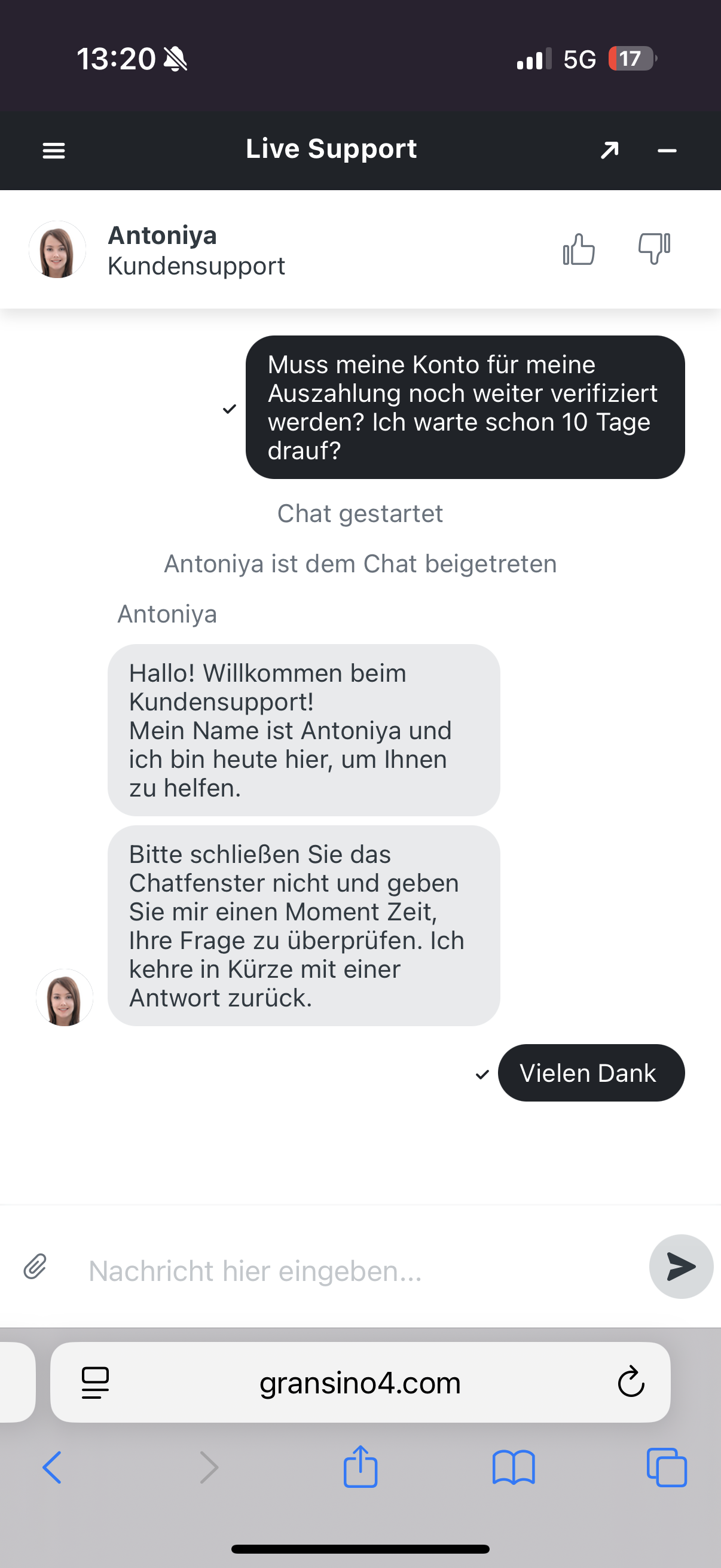Attach a file with the paperclip

point(35,1267)
